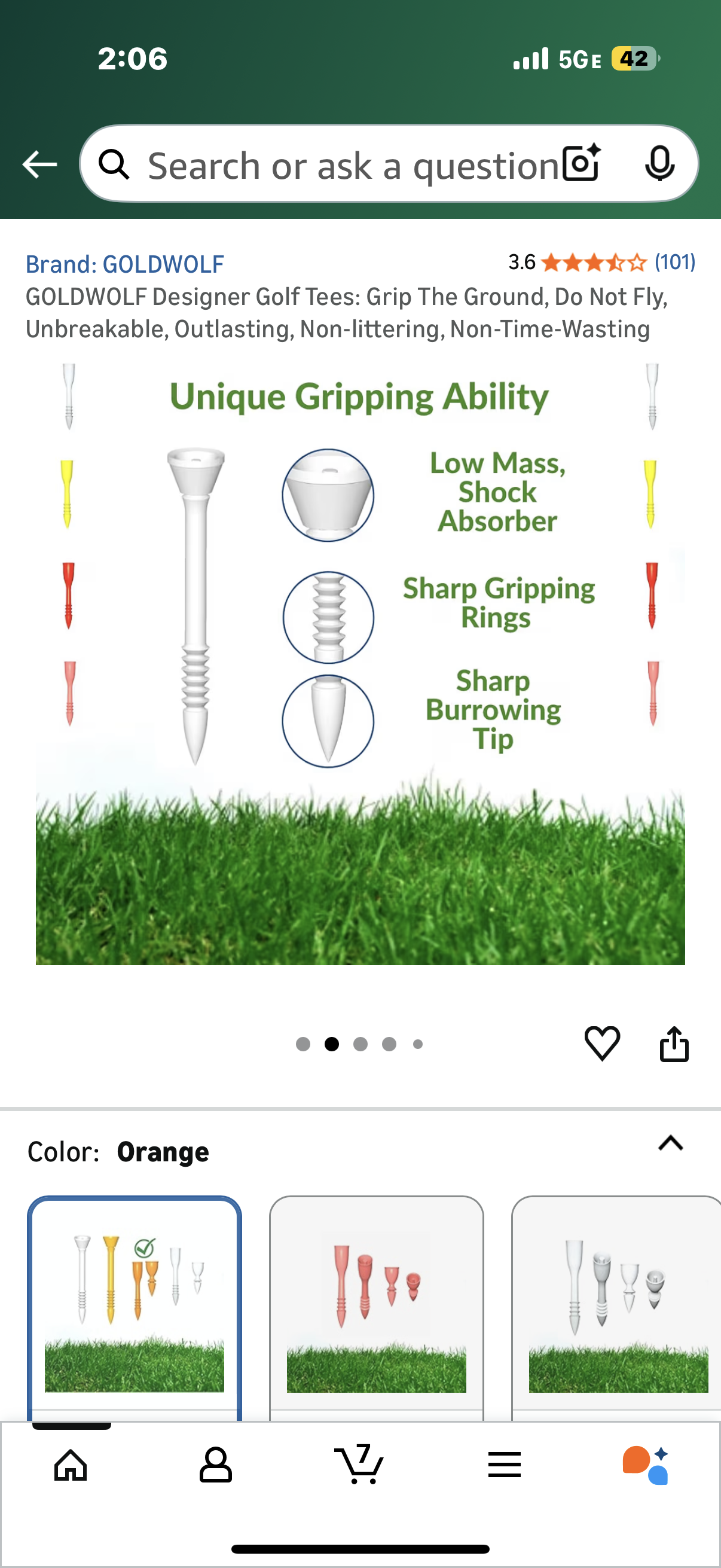Viewport: 721px width, 1568px height.
Task: Open the GOLDWOLF brand link
Action: coord(125,264)
